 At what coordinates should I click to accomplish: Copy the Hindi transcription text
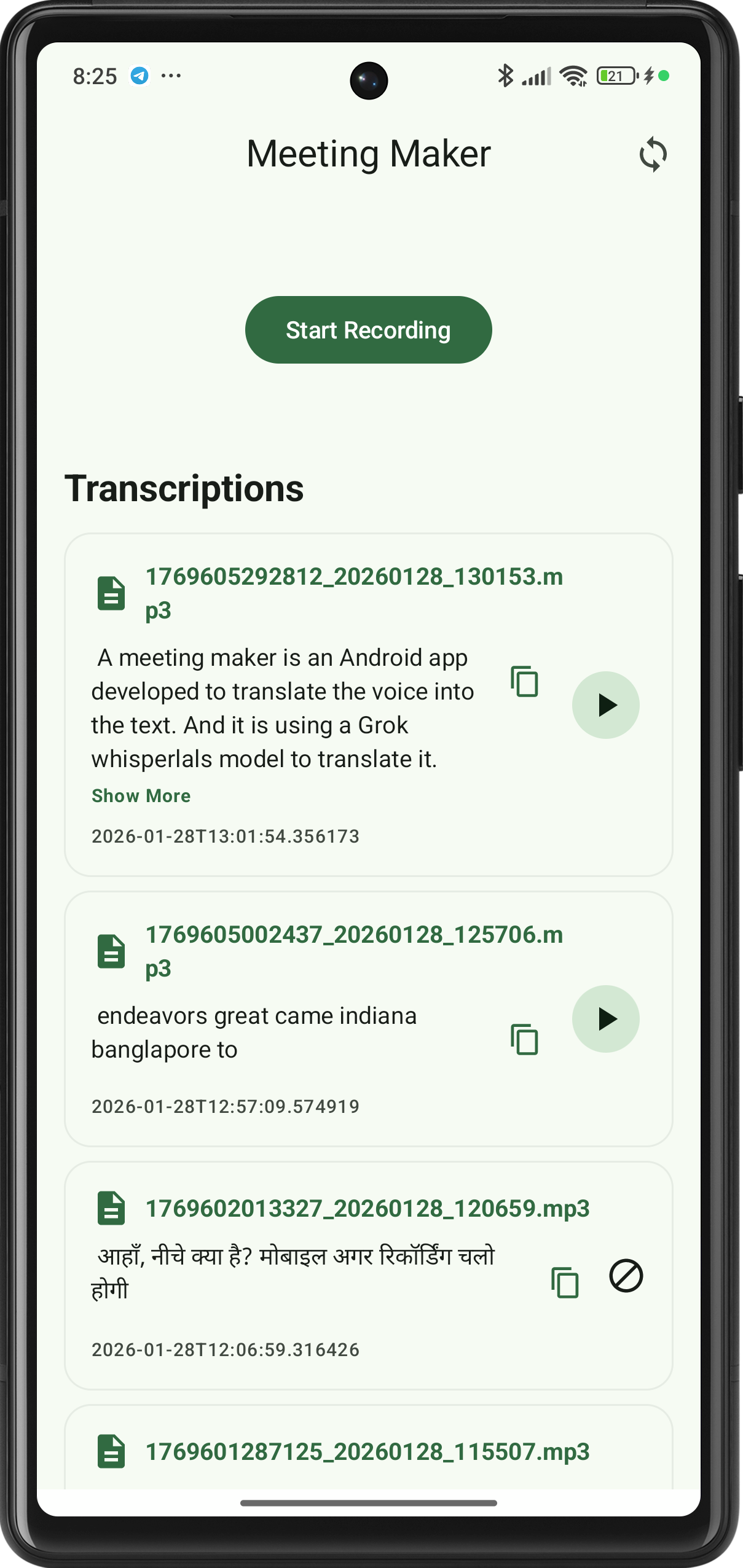(565, 1282)
